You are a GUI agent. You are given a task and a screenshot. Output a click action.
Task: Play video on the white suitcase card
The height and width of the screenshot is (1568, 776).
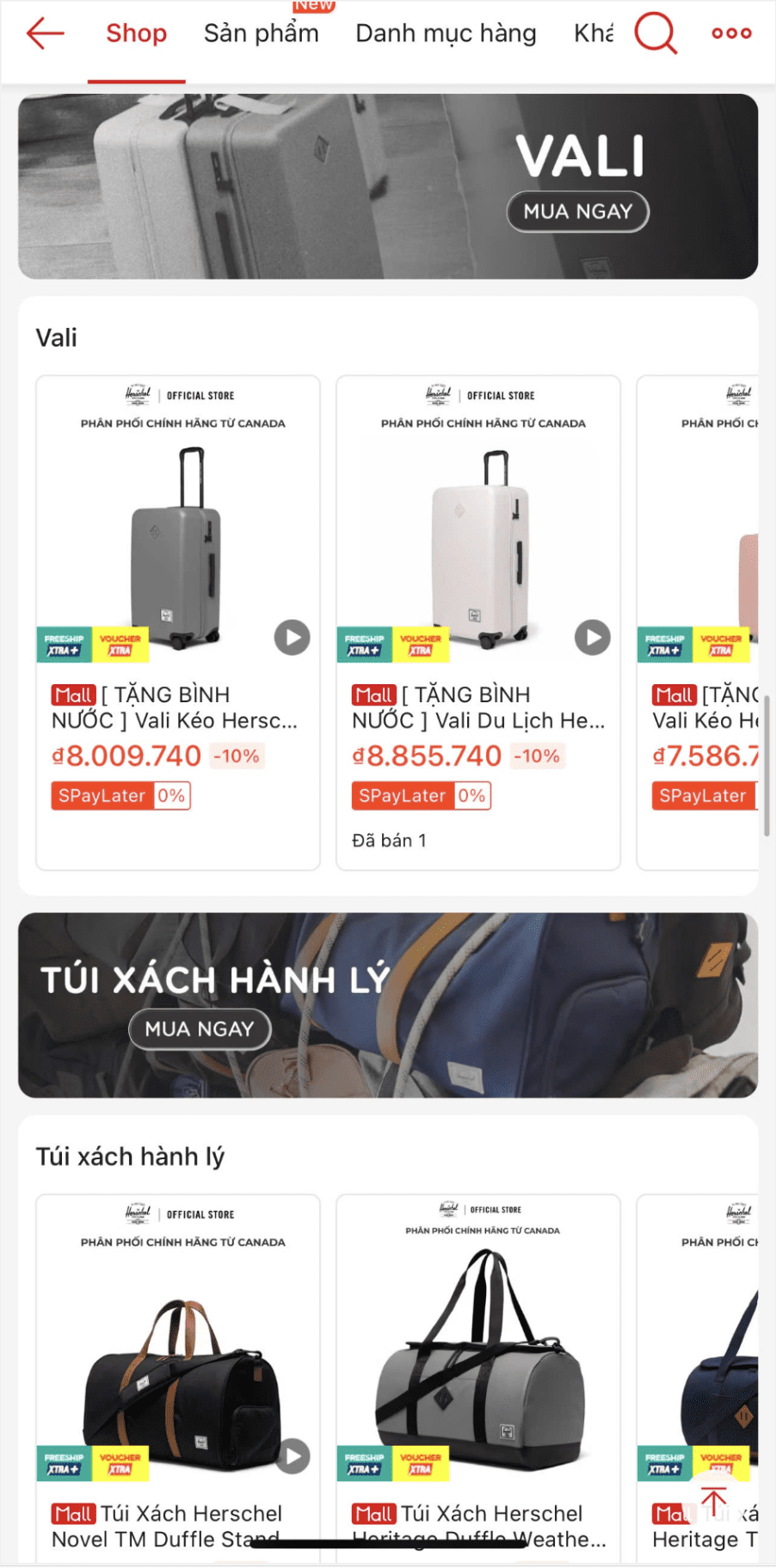pos(593,638)
